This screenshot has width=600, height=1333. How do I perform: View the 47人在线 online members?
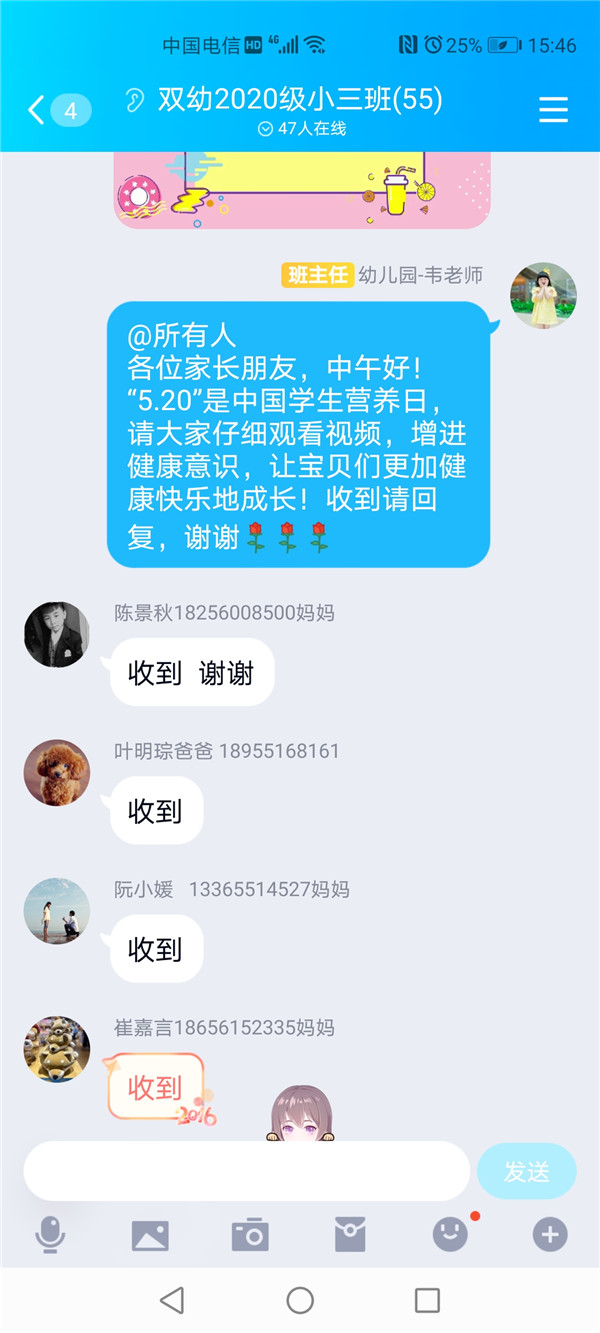click(302, 129)
